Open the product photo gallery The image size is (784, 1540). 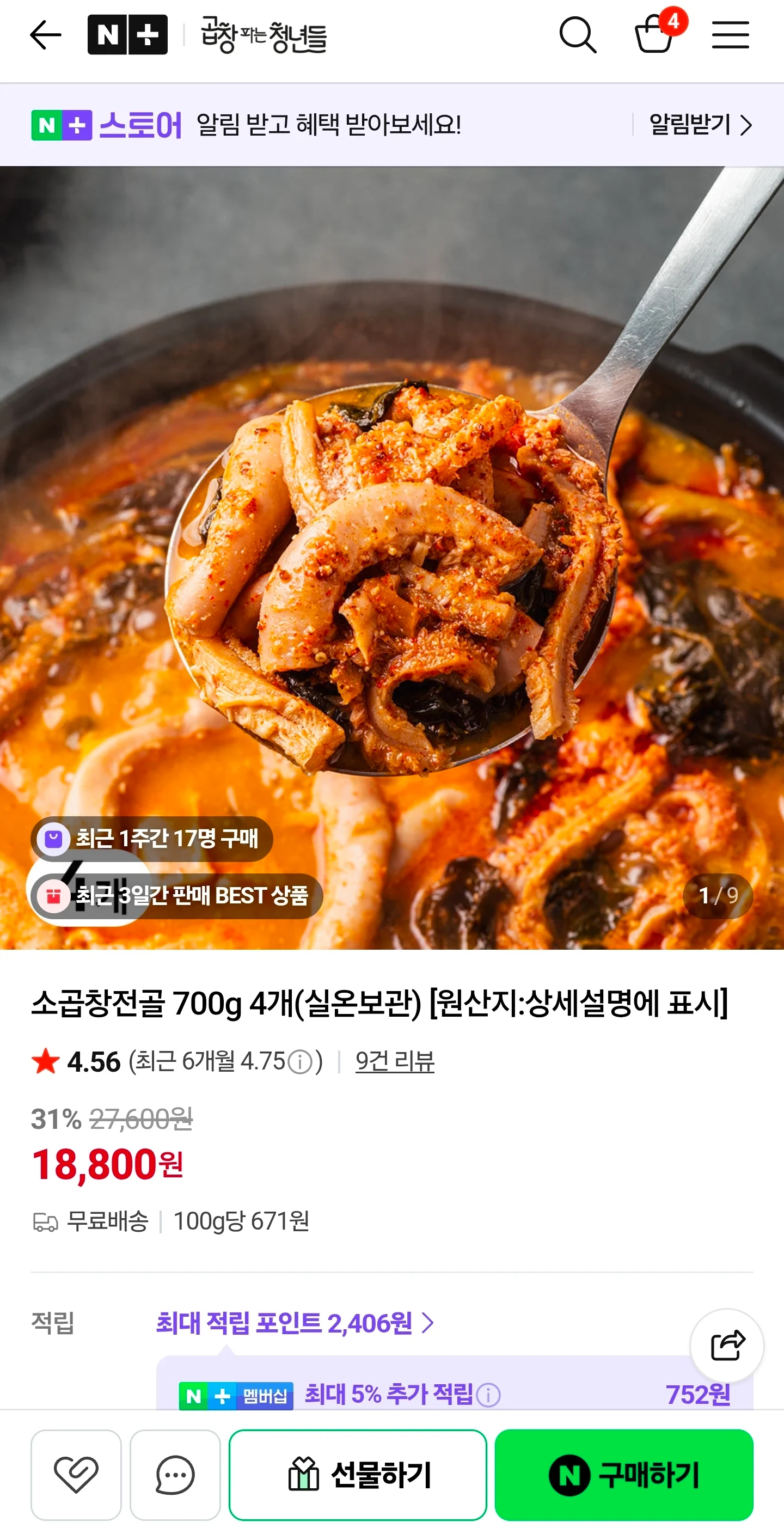pos(392,557)
